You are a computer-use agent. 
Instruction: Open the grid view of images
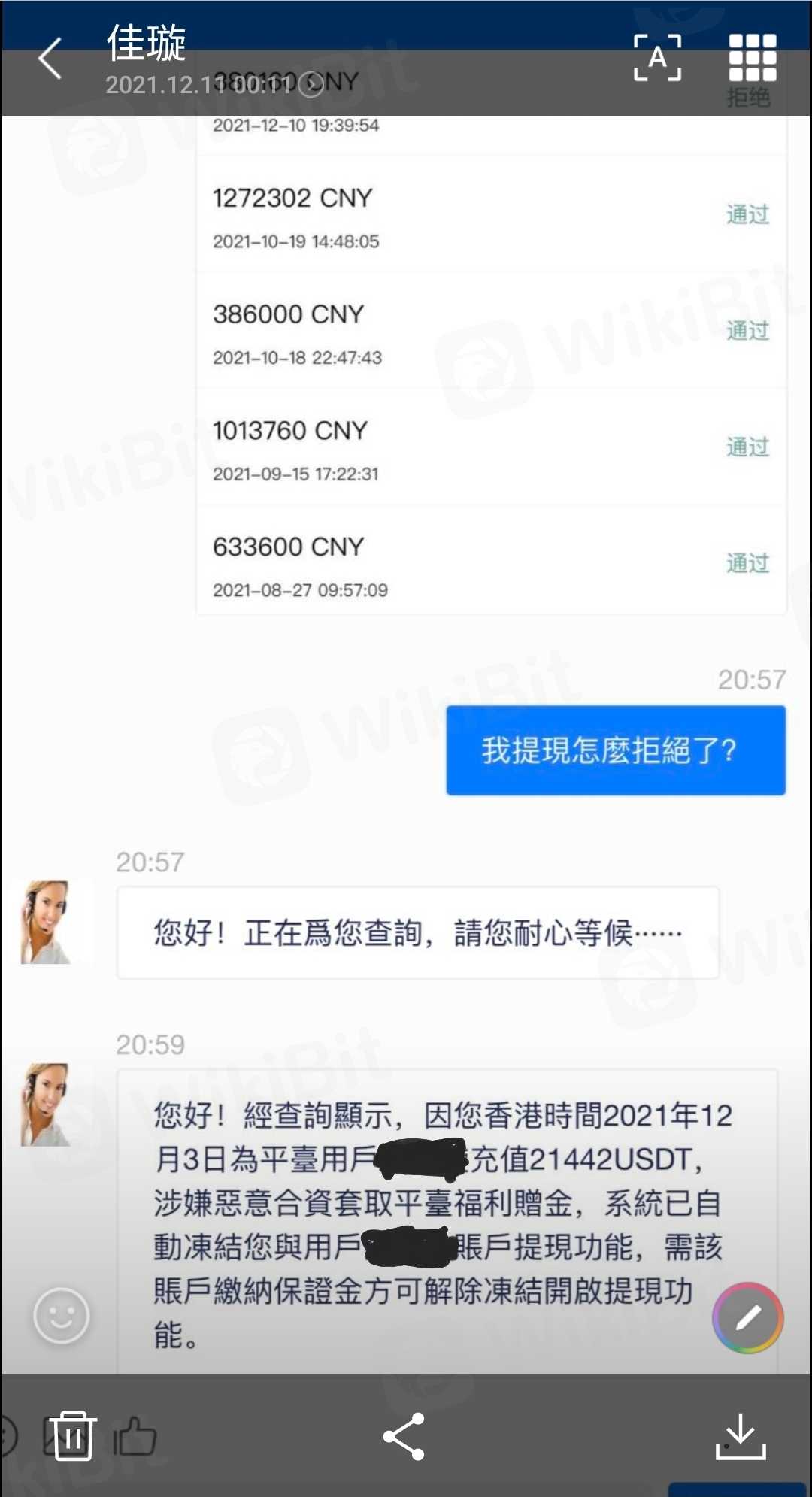tap(752, 58)
